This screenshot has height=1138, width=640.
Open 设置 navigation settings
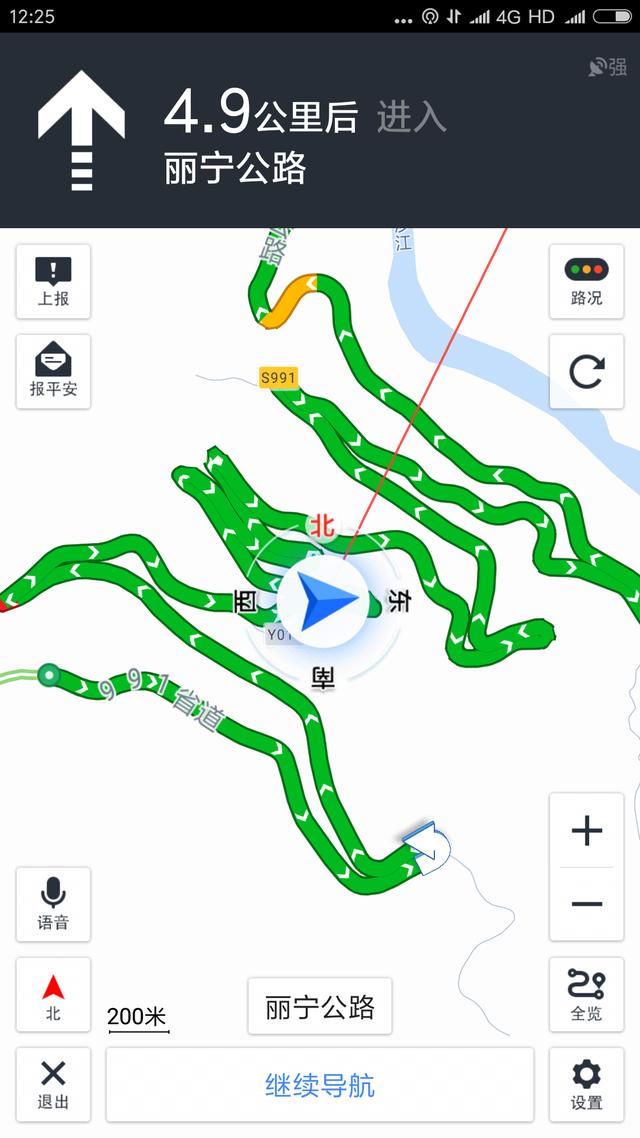[x=586, y=1084]
